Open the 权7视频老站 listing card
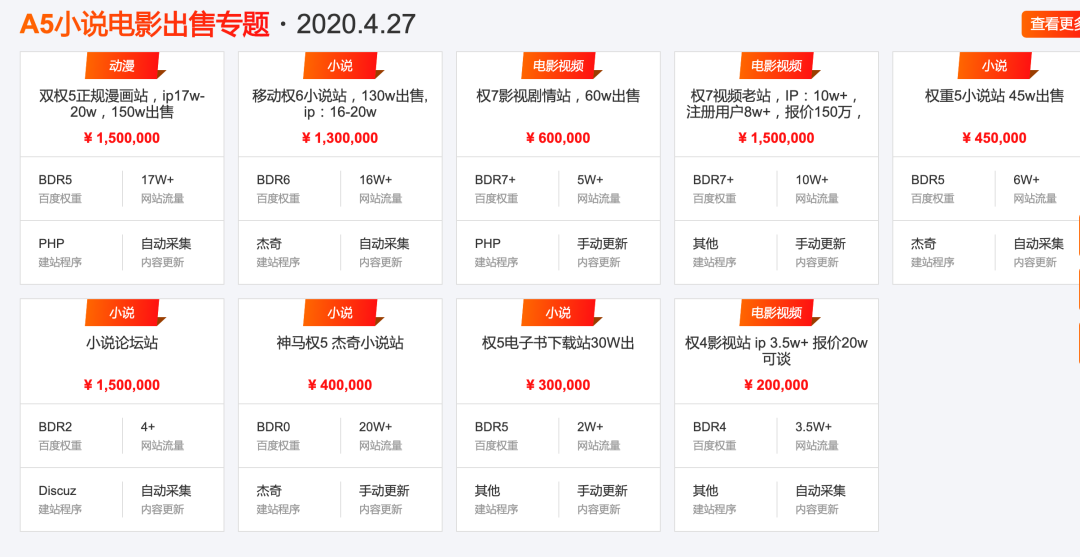The height and width of the screenshot is (557, 1080). tap(776, 104)
